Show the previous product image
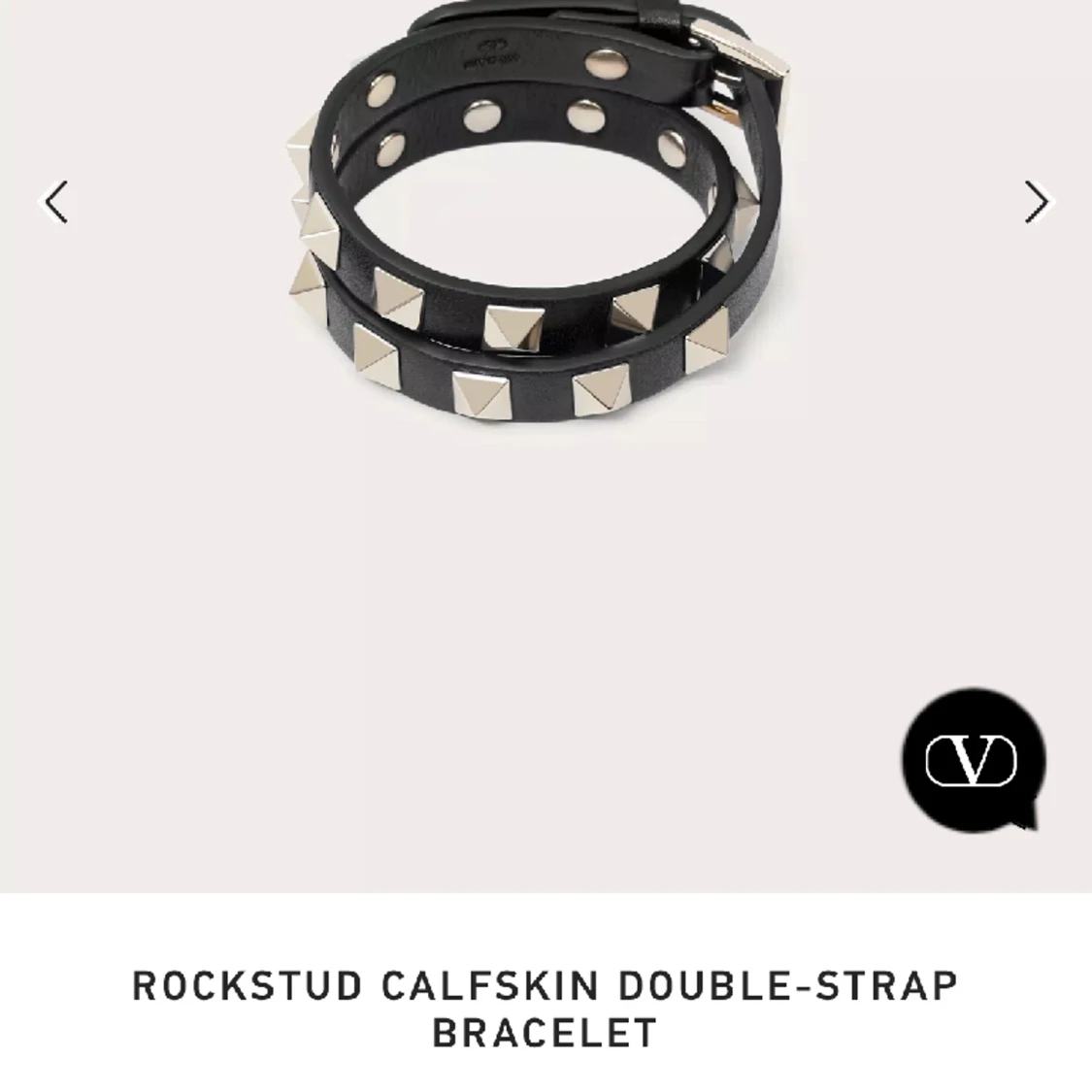Image resolution: width=1092 pixels, height=1092 pixels. (56, 202)
